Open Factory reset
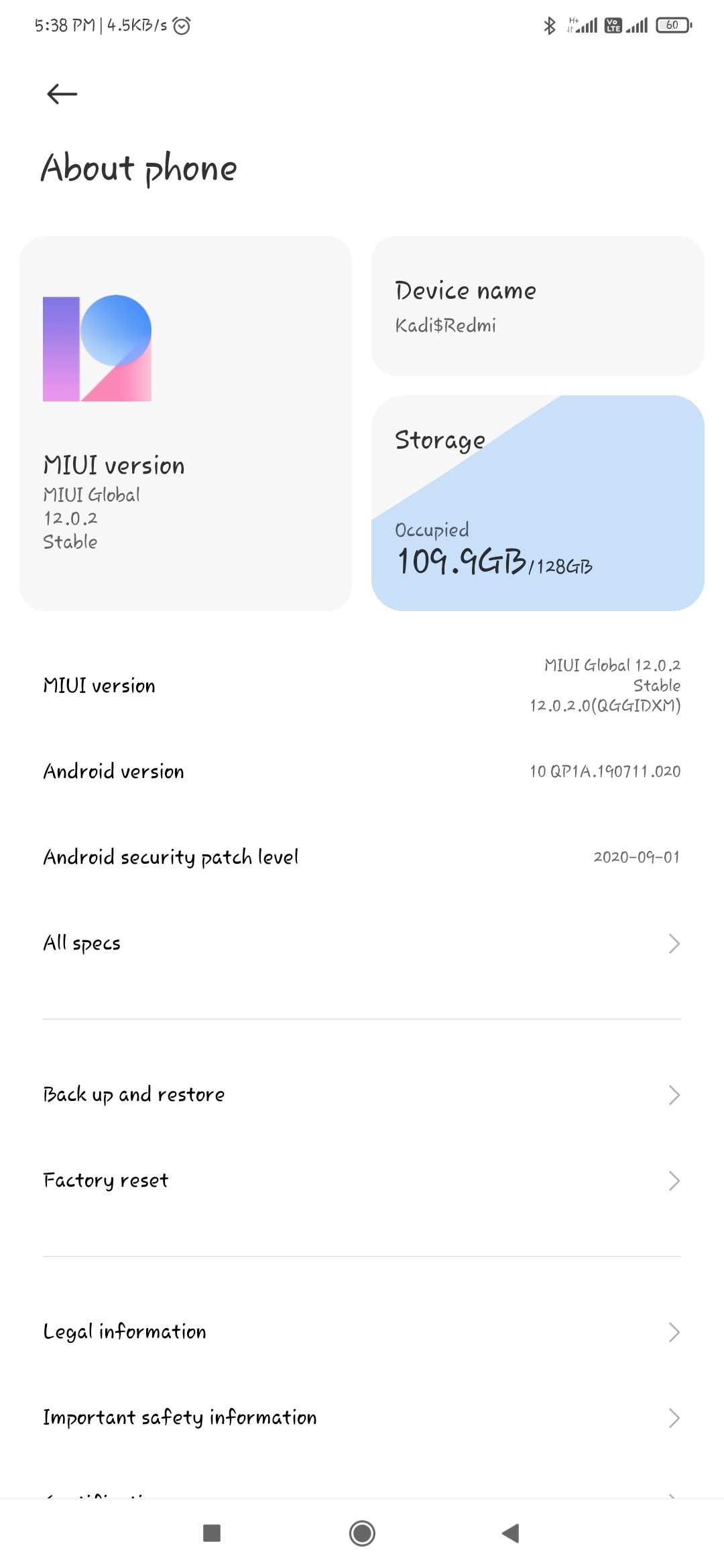724x1568 pixels. [x=362, y=1180]
